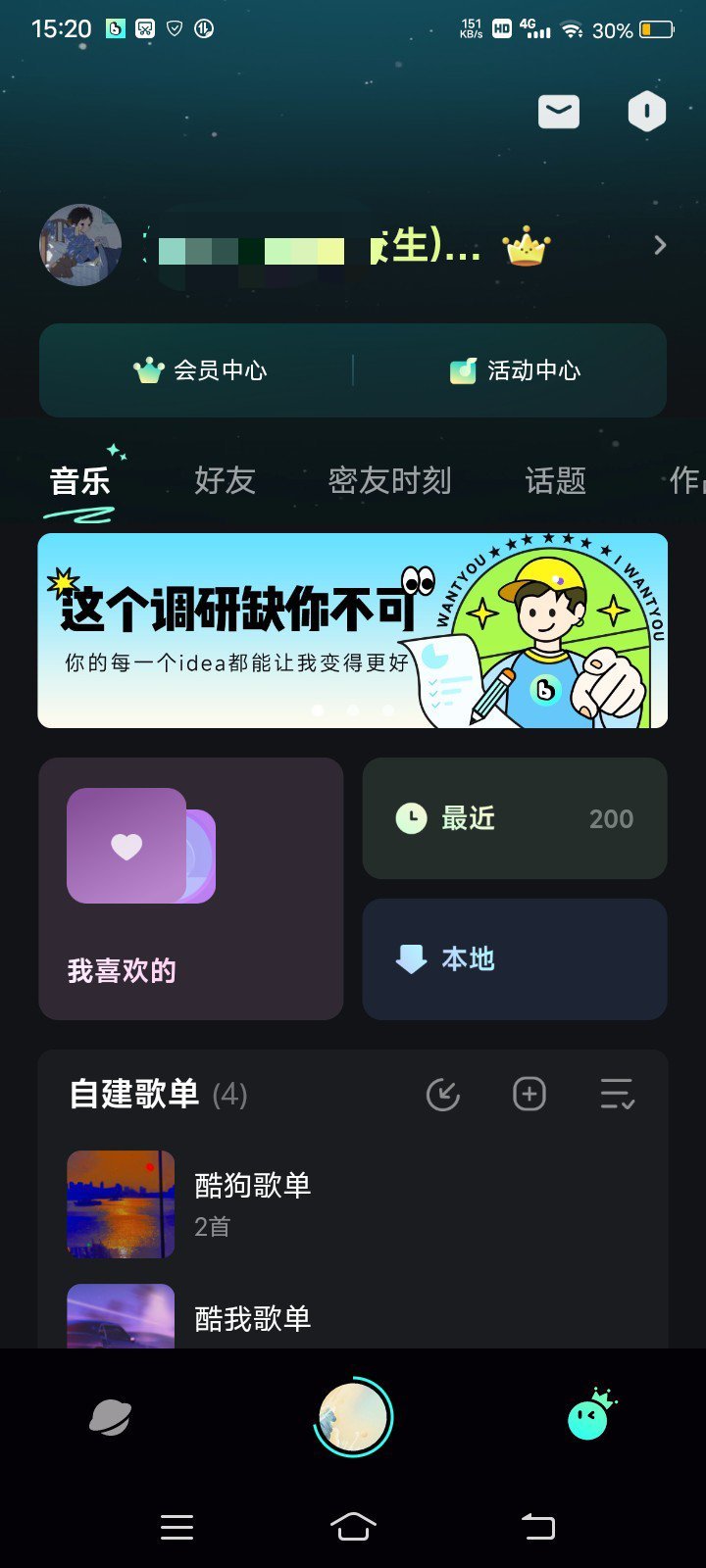Tap the center globe icon in the bottom bar
Viewport: 706px width, 1568px height.
point(352,1415)
